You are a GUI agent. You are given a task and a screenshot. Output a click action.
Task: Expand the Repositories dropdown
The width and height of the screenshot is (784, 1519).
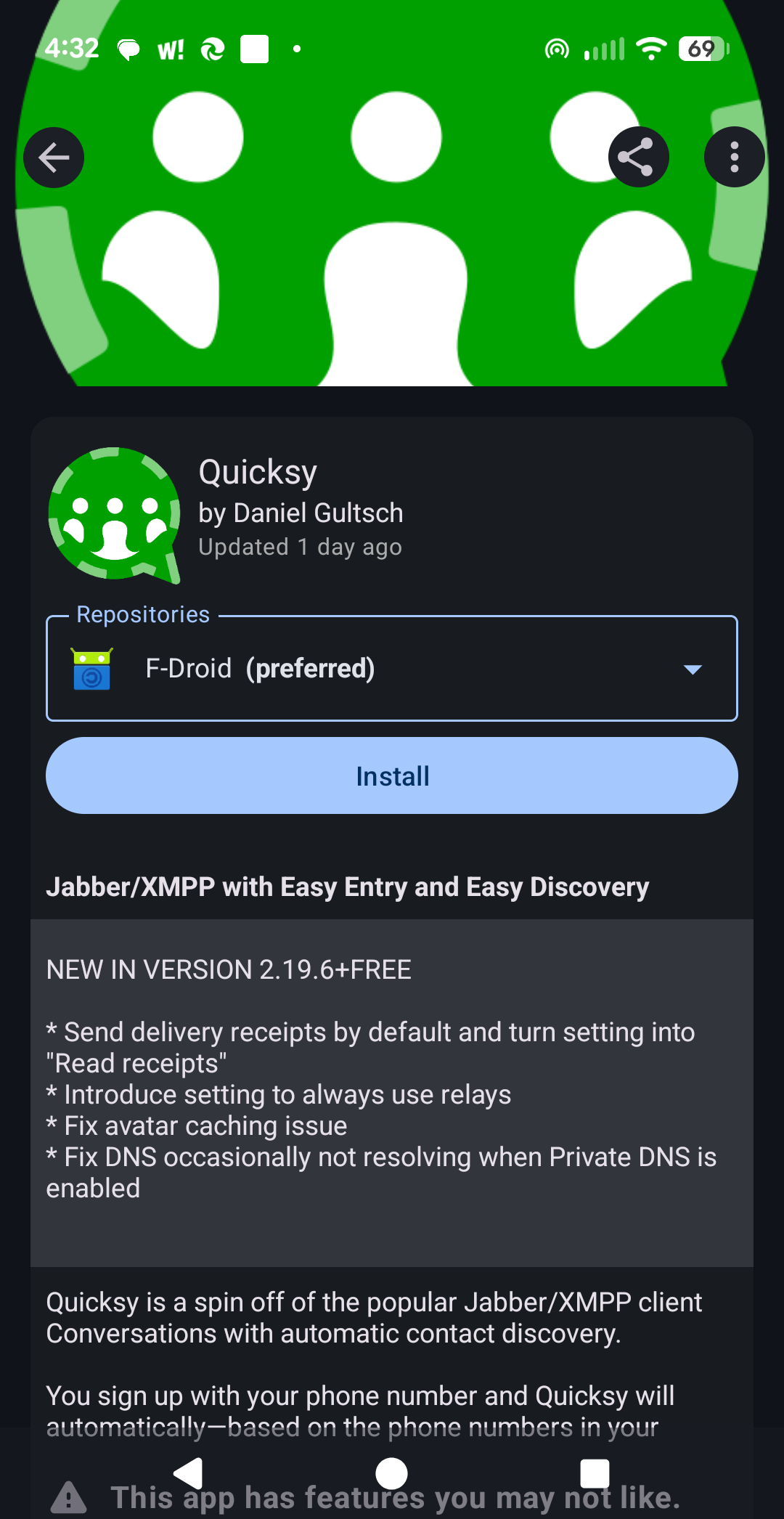392,669
